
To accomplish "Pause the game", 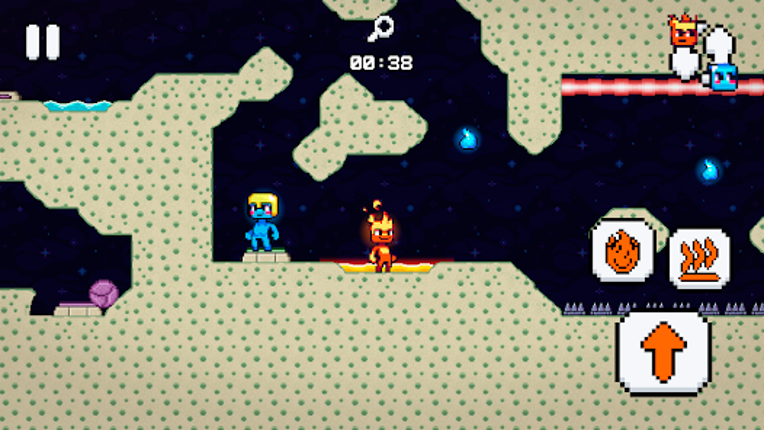I will tap(42, 42).
